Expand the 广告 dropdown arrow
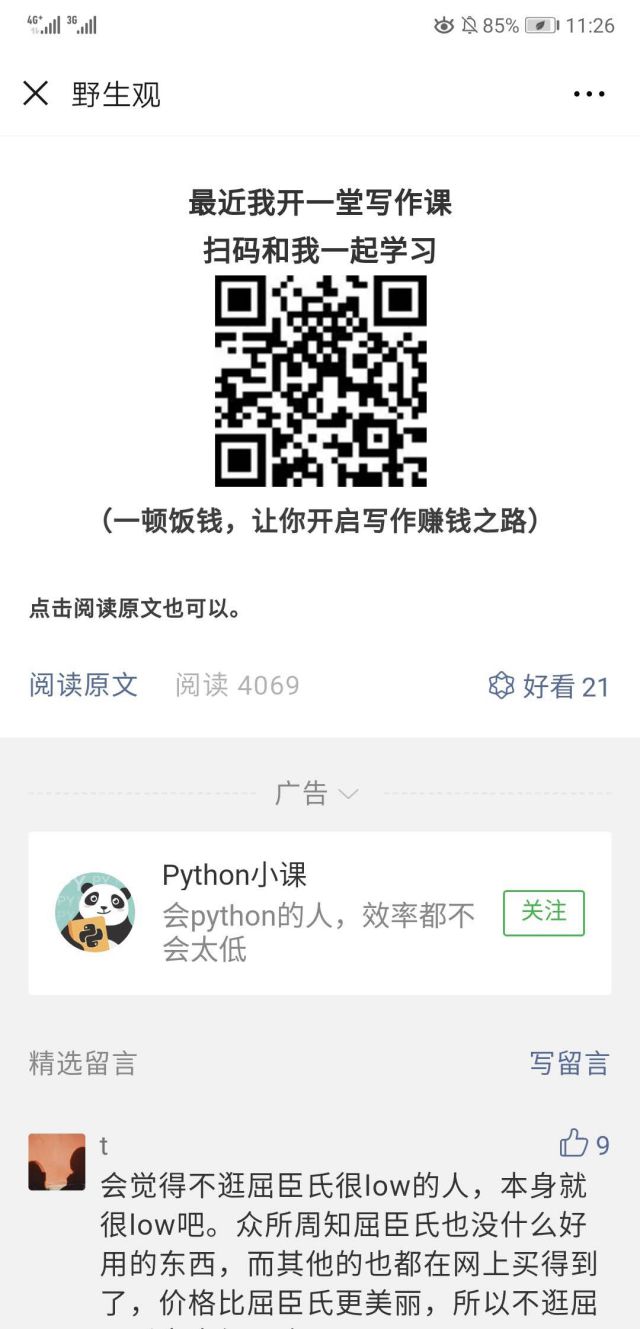Screen dimensions: 640x1329 pyautogui.click(x=348, y=794)
